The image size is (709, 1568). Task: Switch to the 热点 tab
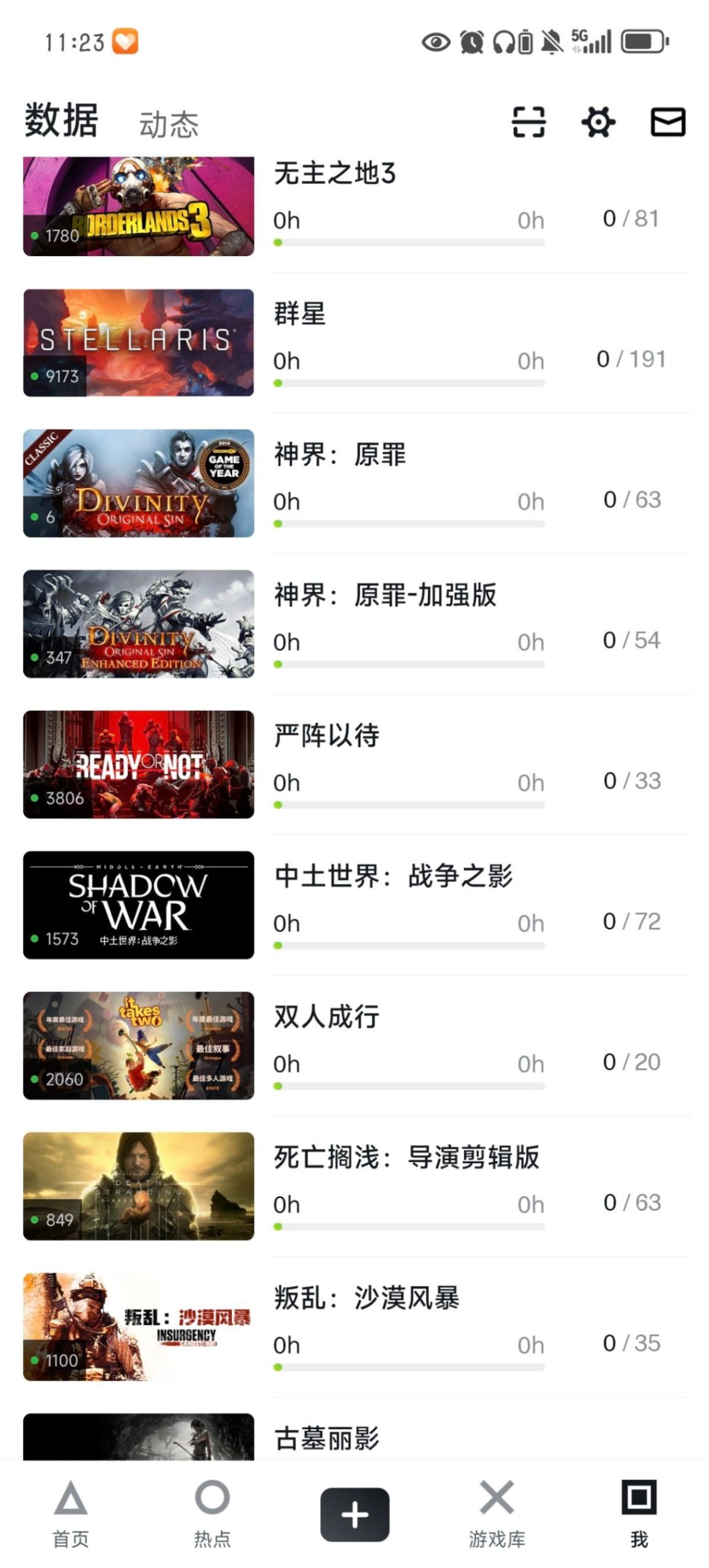(212, 1513)
